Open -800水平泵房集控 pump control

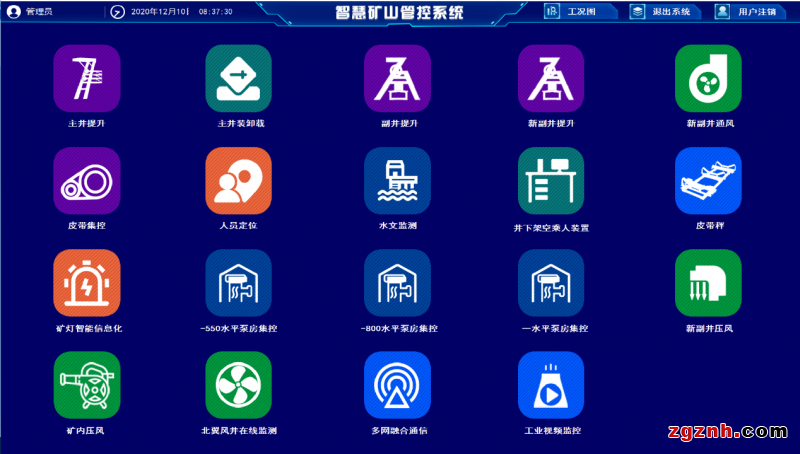[x=397, y=283]
